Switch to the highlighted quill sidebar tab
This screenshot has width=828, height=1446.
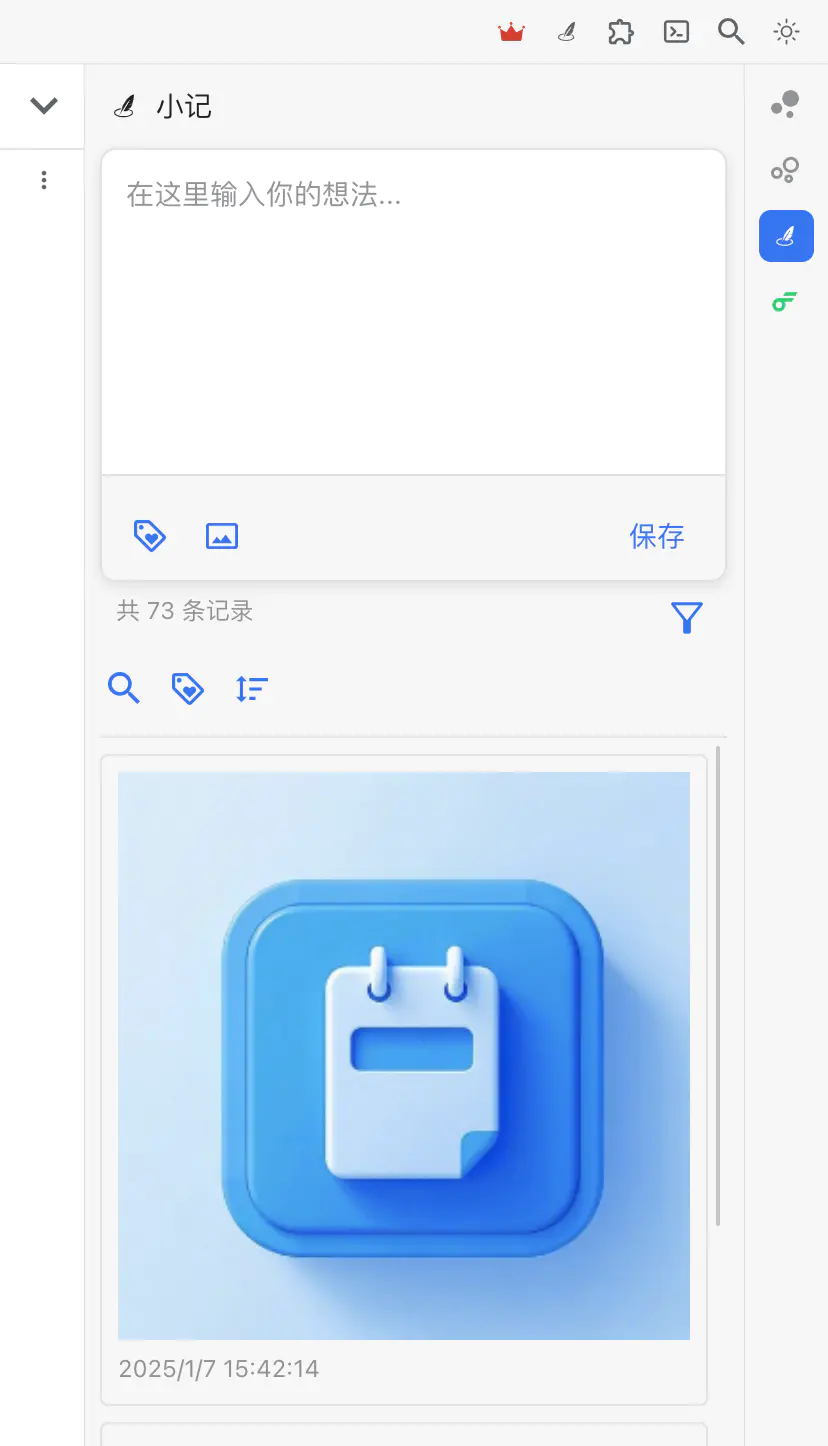pyautogui.click(x=786, y=236)
